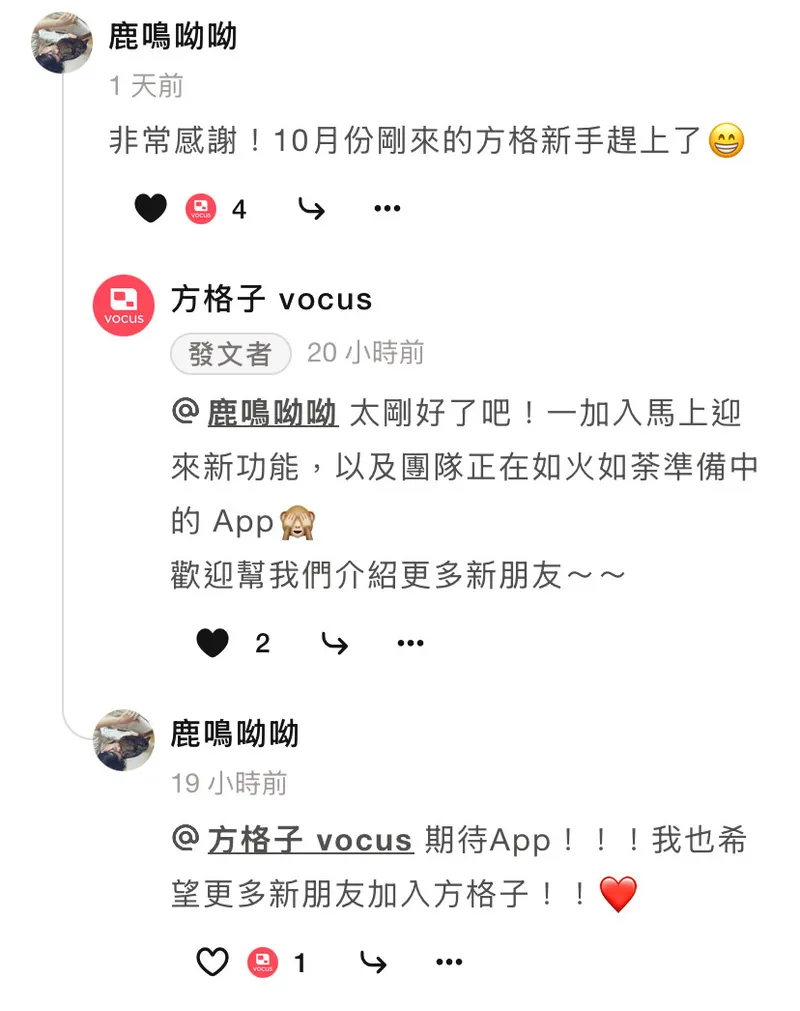Viewport: 800px width, 1011px height.
Task: Open the @方格子 vocus mention link
Action: 310,840
